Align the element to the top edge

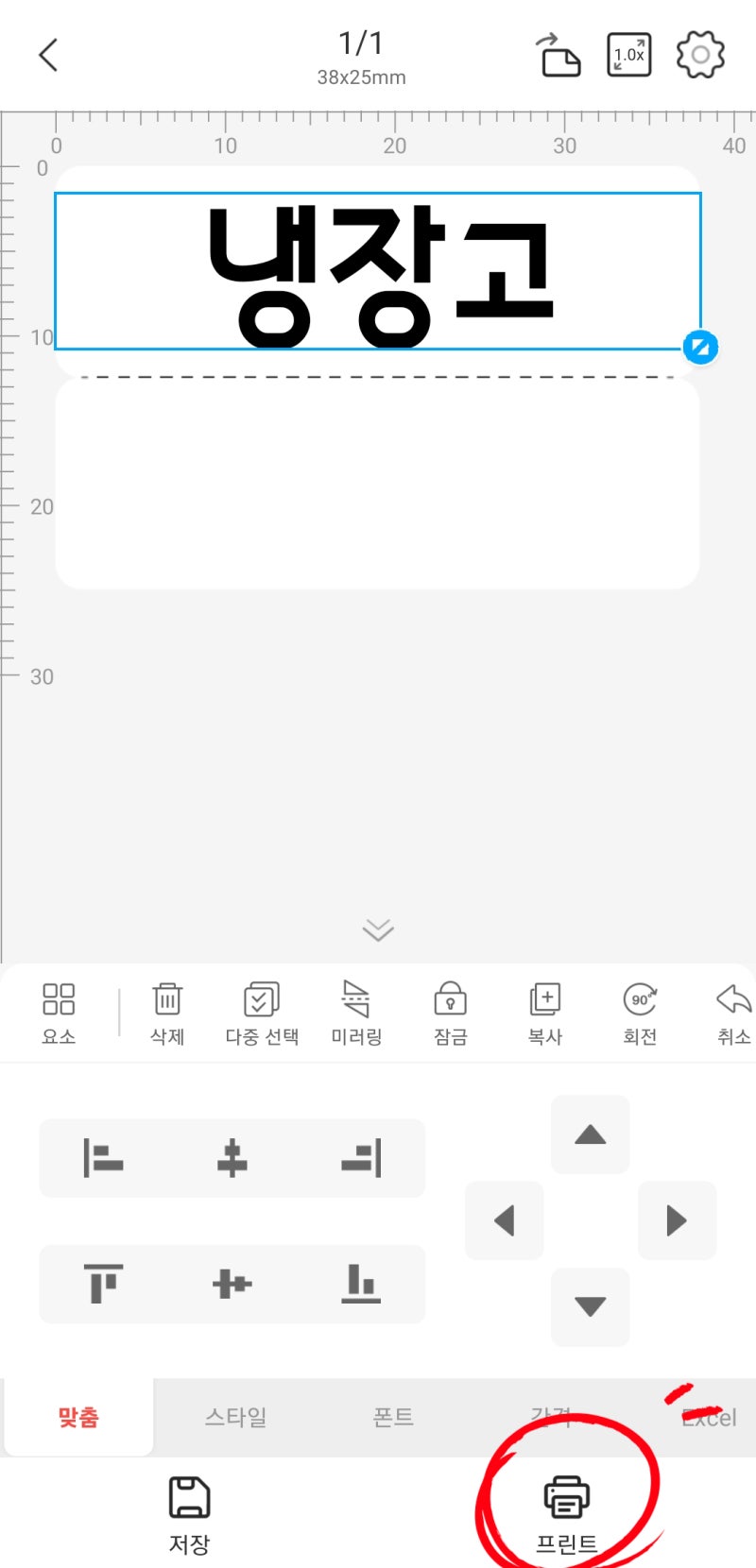(104, 1284)
